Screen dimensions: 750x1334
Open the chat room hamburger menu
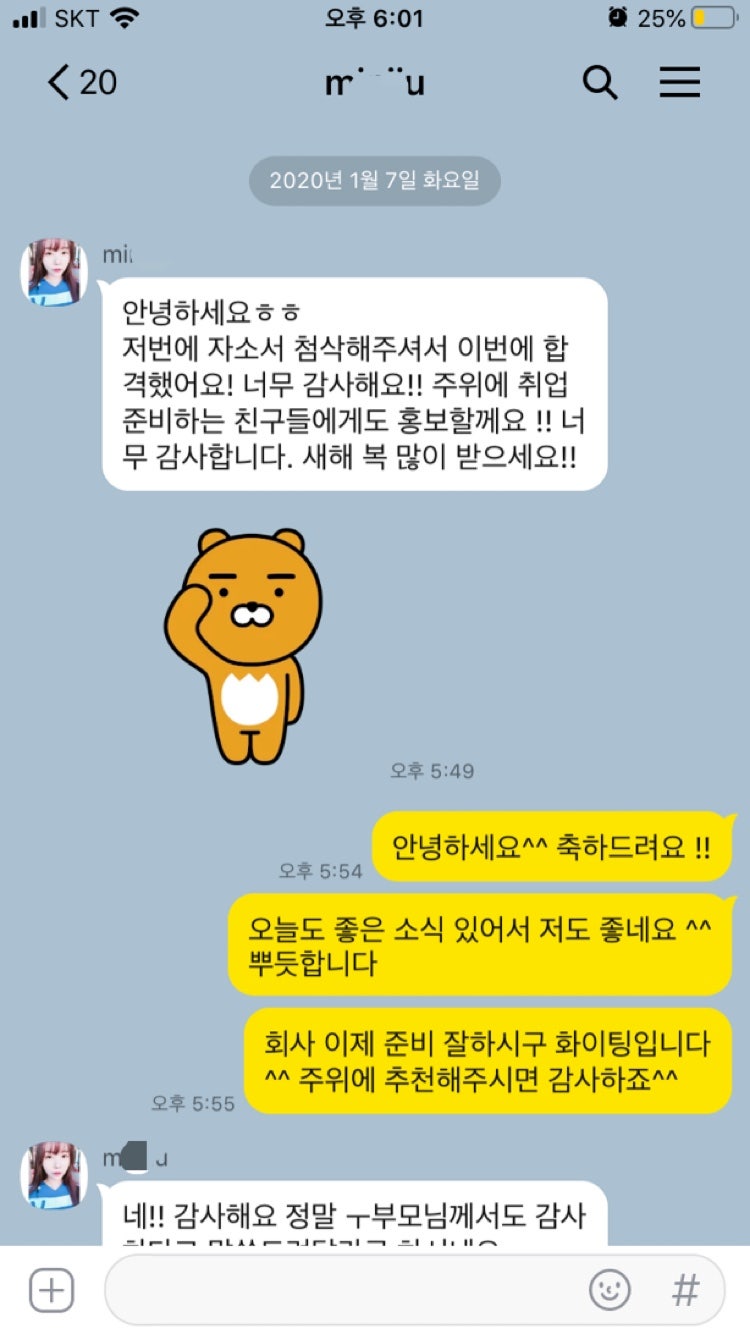coord(680,83)
